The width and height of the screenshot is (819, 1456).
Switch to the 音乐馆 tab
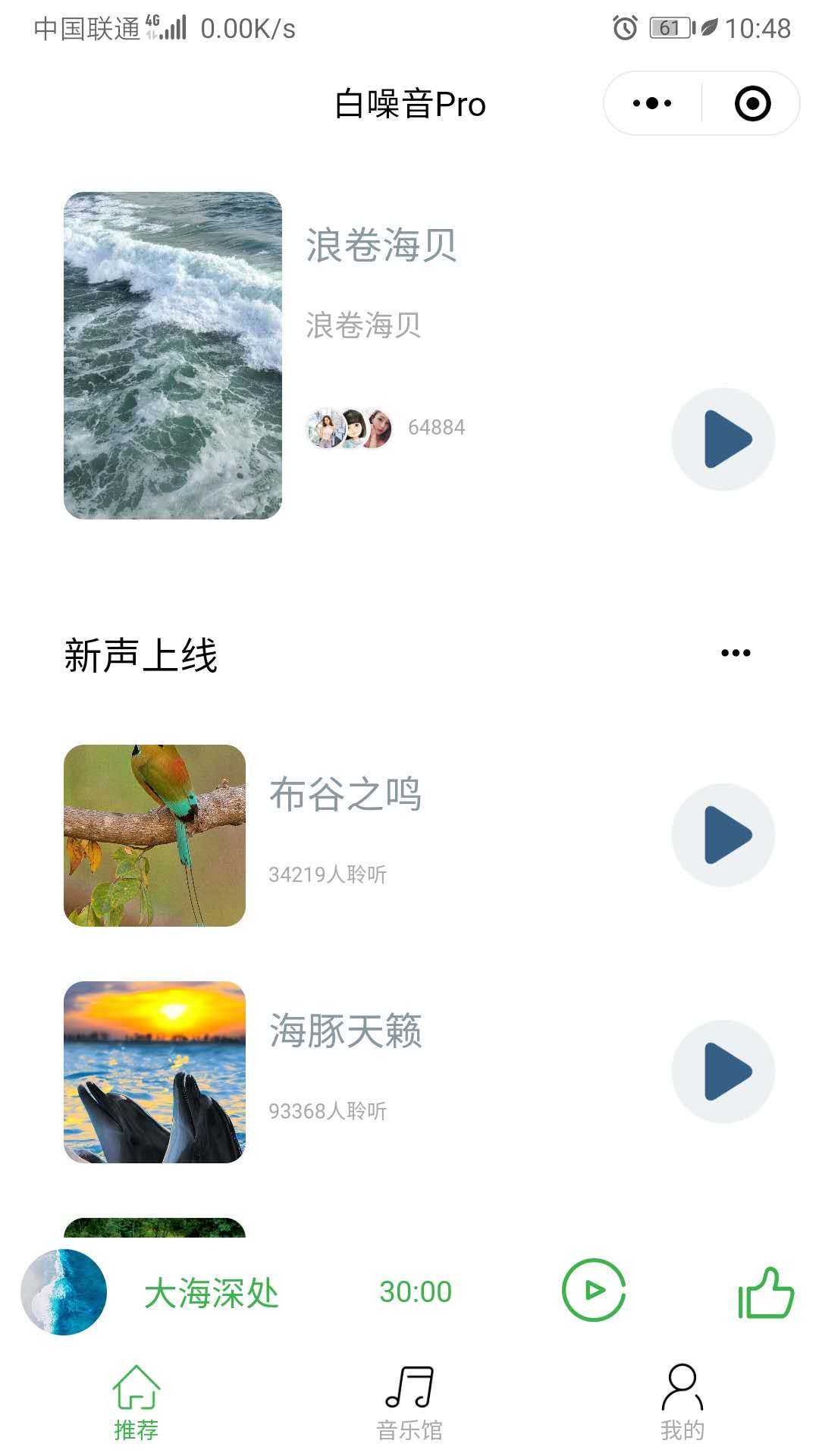409,1403
